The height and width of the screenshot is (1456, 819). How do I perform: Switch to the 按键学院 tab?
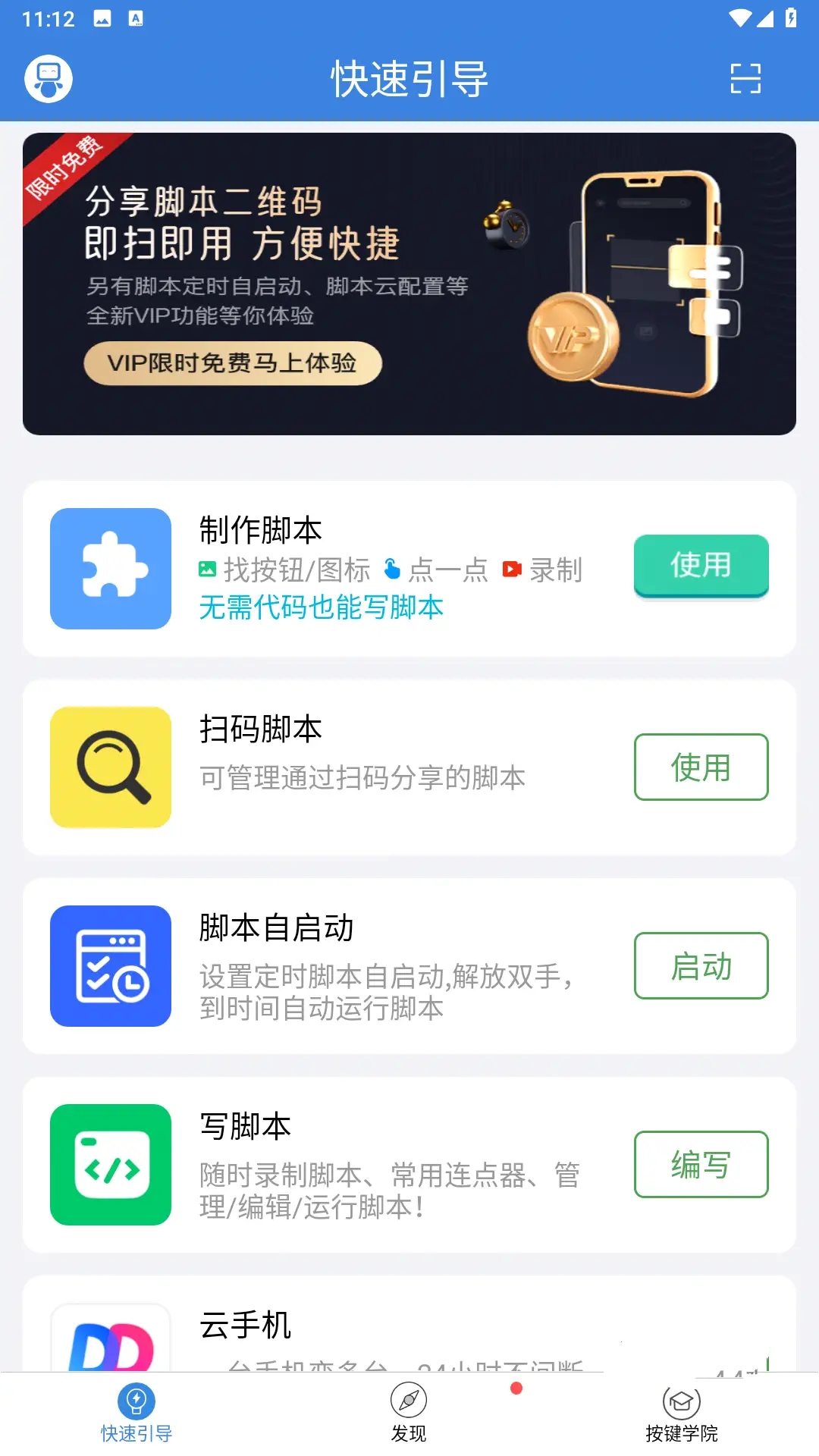point(681,1414)
